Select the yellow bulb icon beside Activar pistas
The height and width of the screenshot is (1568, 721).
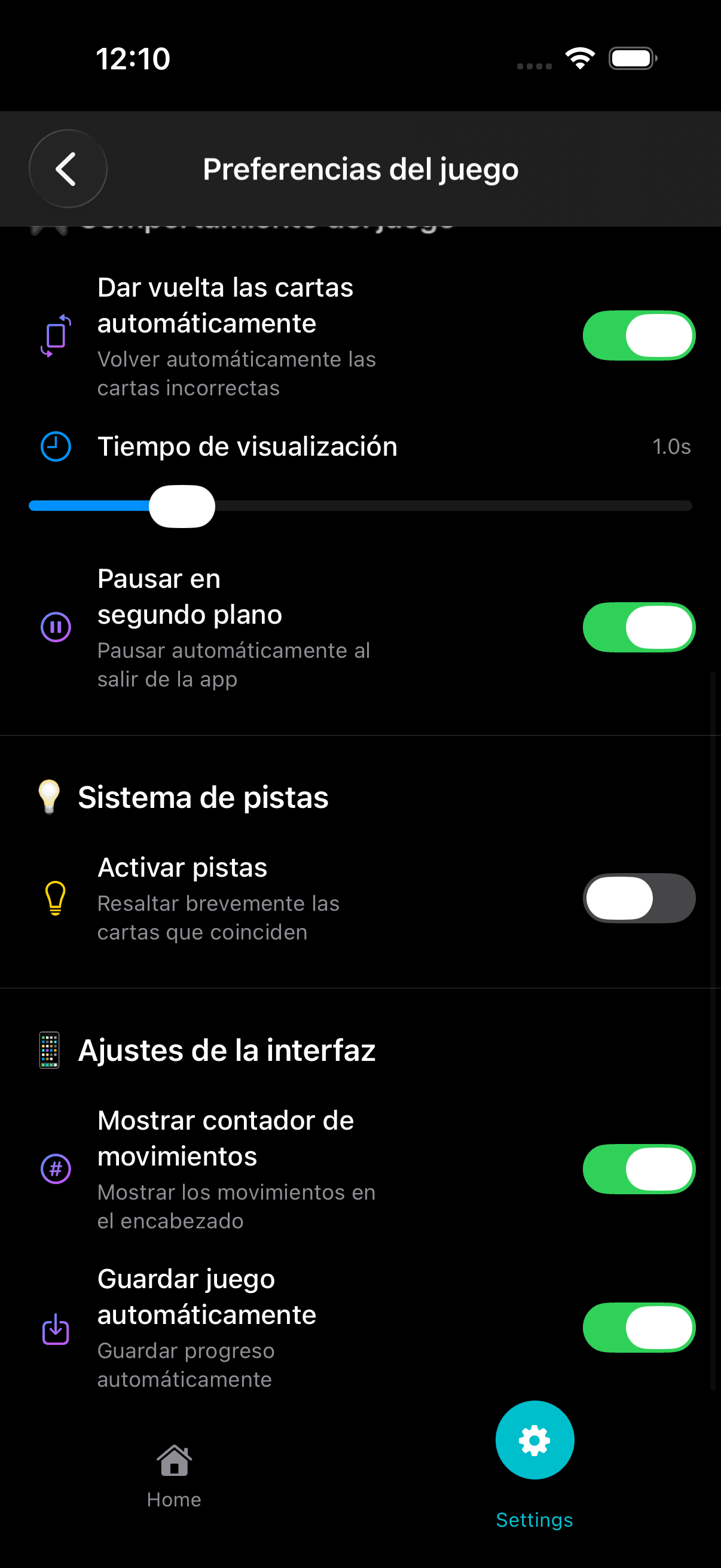(x=56, y=898)
